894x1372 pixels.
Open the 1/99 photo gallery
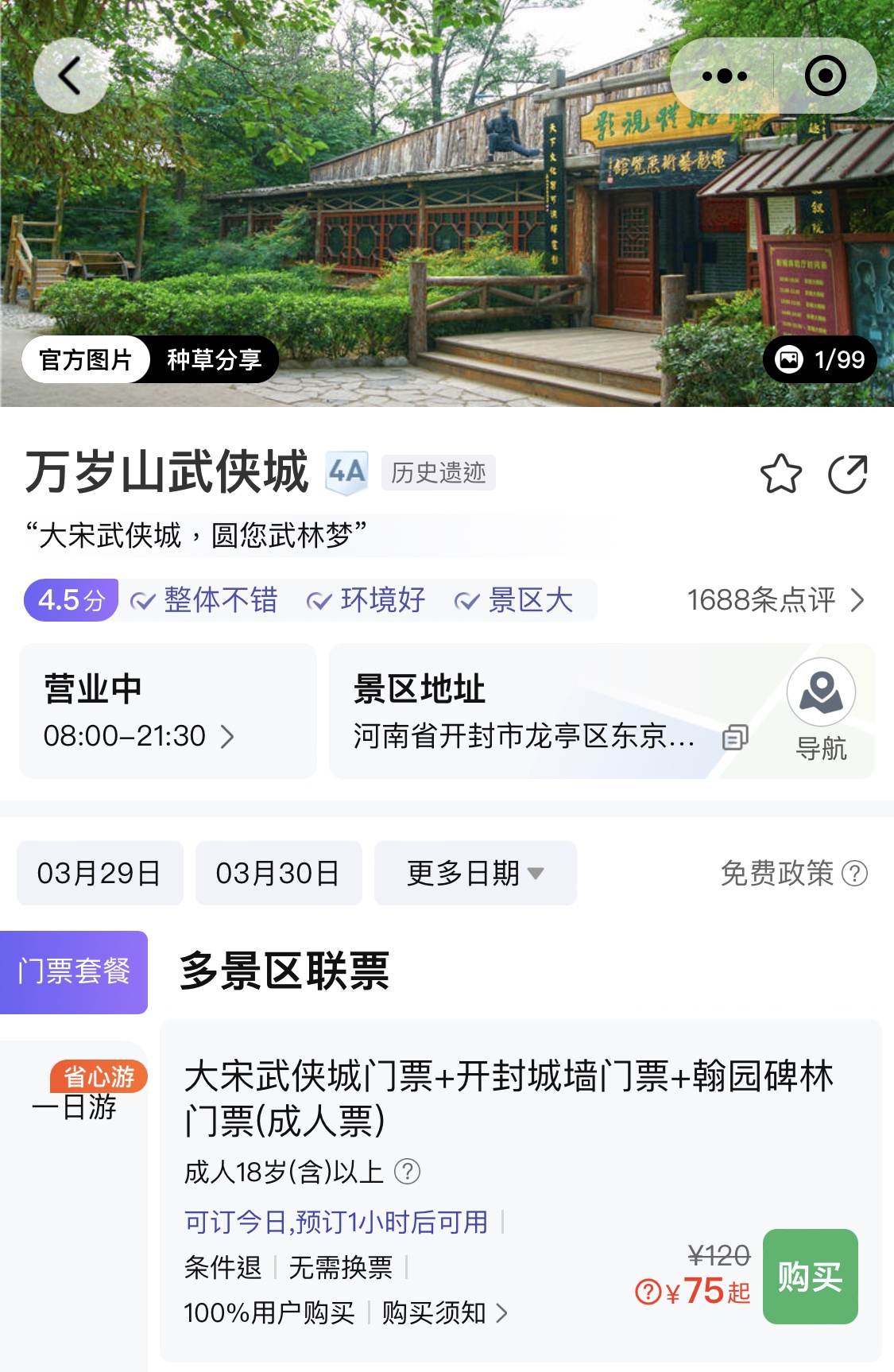[x=819, y=360]
